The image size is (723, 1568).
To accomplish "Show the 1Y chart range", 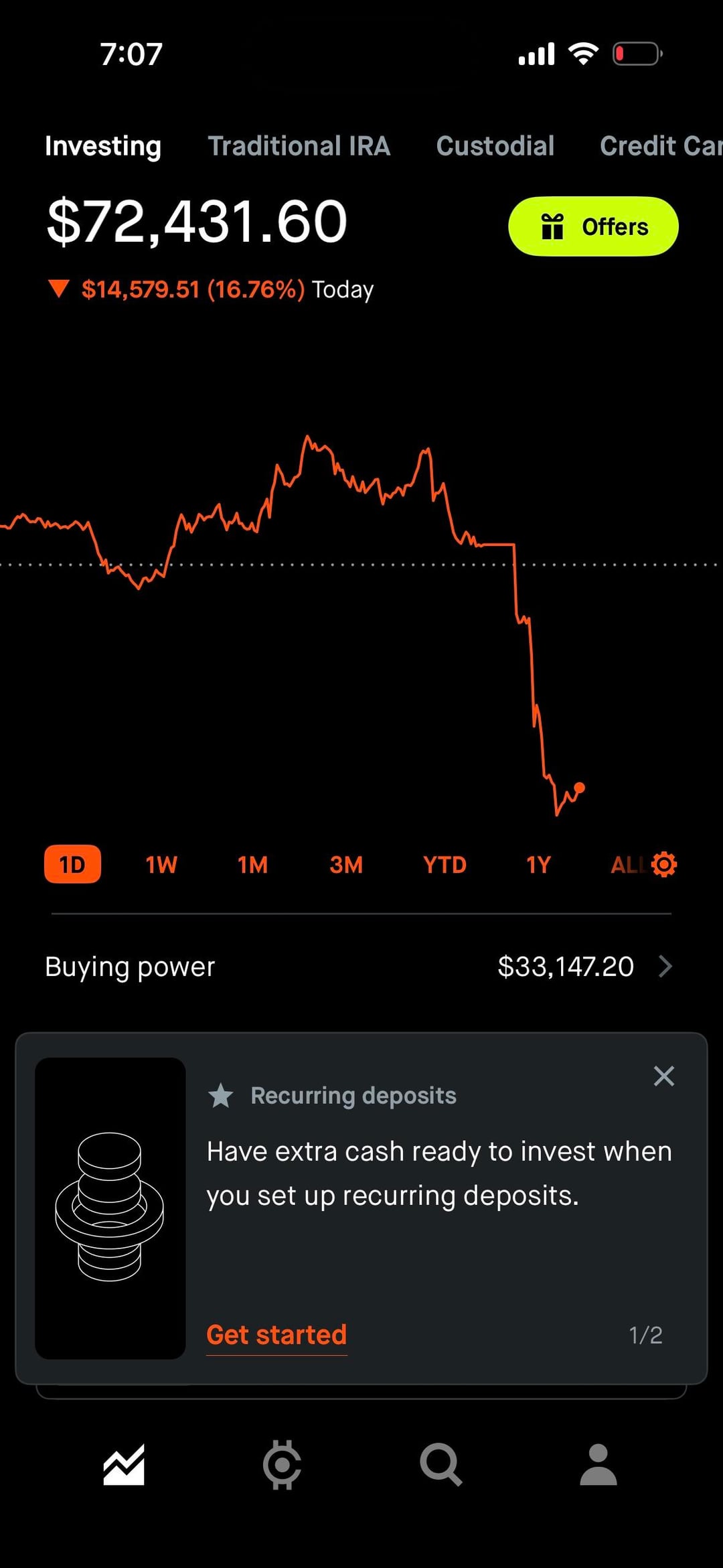I will (538, 865).
